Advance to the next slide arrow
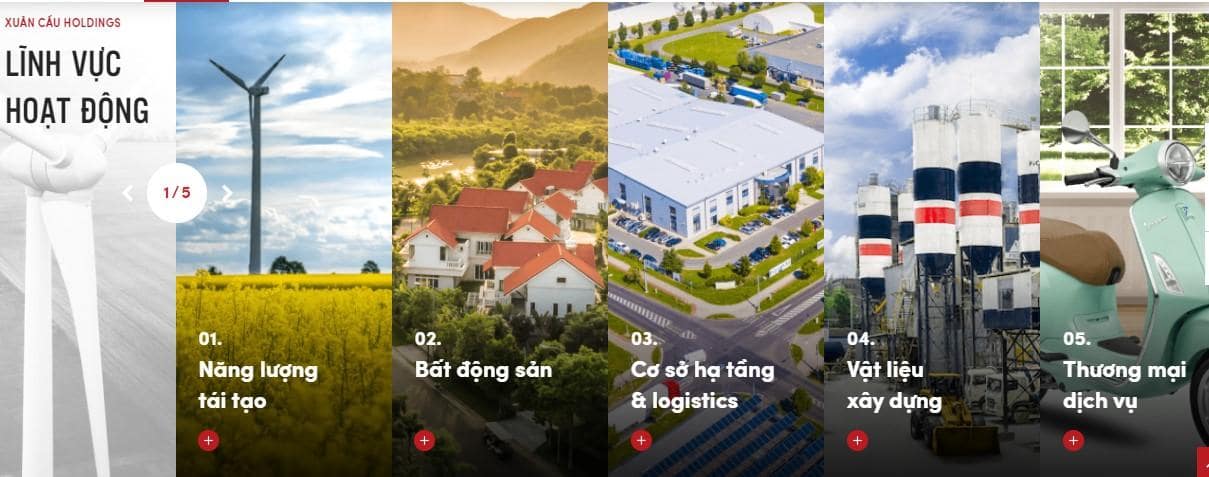The width and height of the screenshot is (1209, 477). pyautogui.click(x=227, y=193)
